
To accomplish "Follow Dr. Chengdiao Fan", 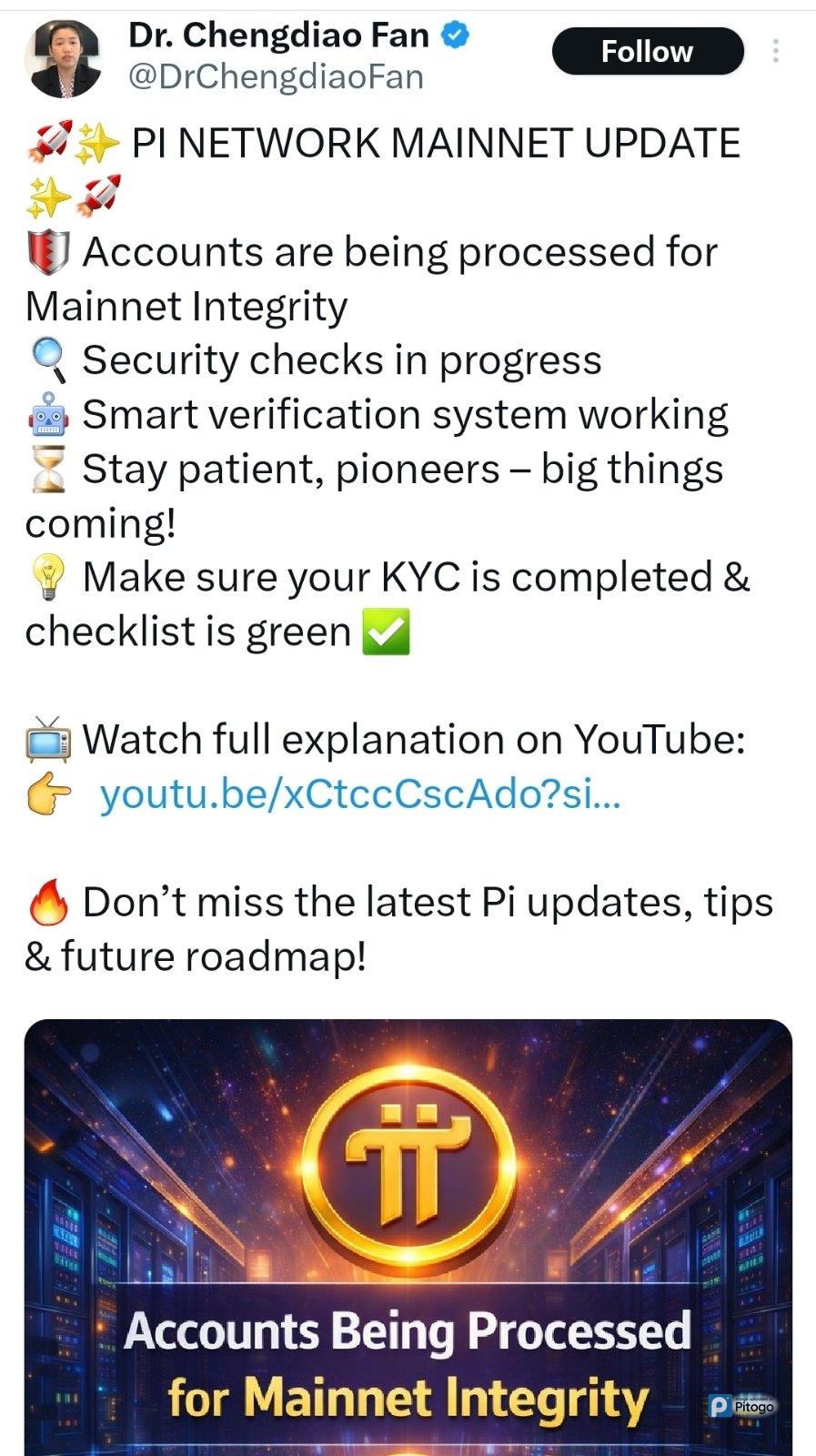I will tap(647, 51).
